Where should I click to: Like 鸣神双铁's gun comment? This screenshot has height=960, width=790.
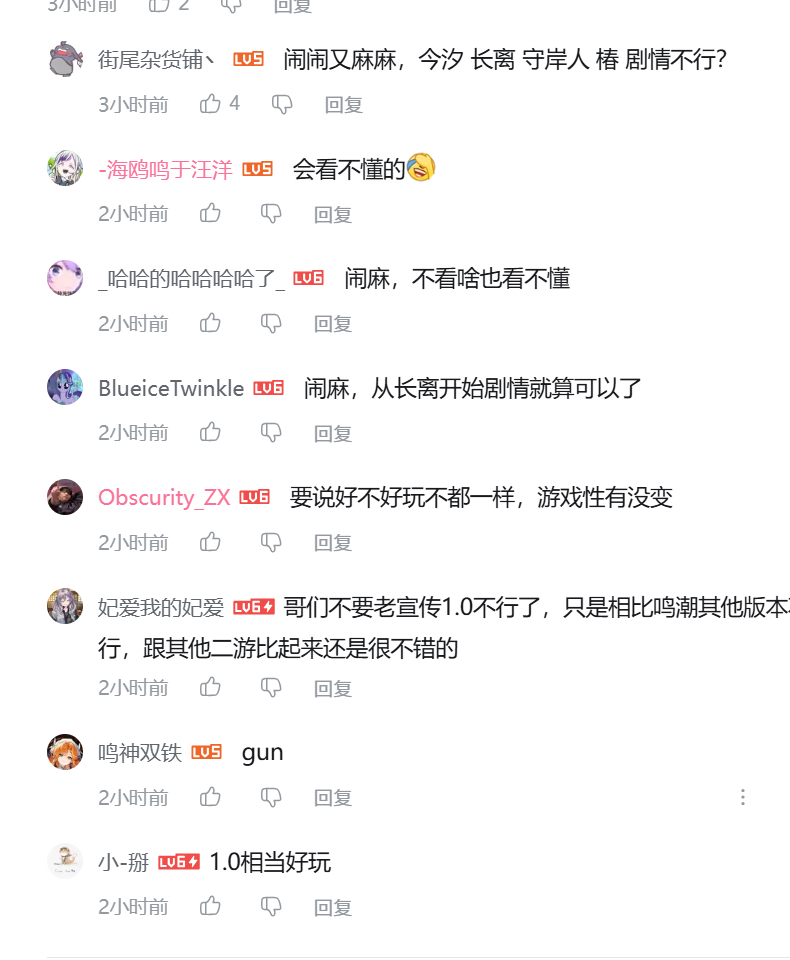(x=210, y=797)
